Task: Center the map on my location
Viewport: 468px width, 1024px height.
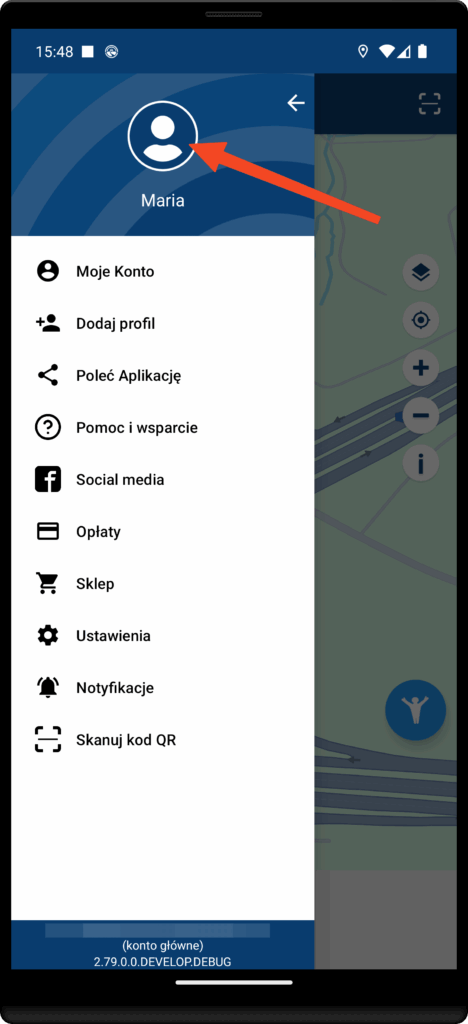Action: tap(421, 320)
